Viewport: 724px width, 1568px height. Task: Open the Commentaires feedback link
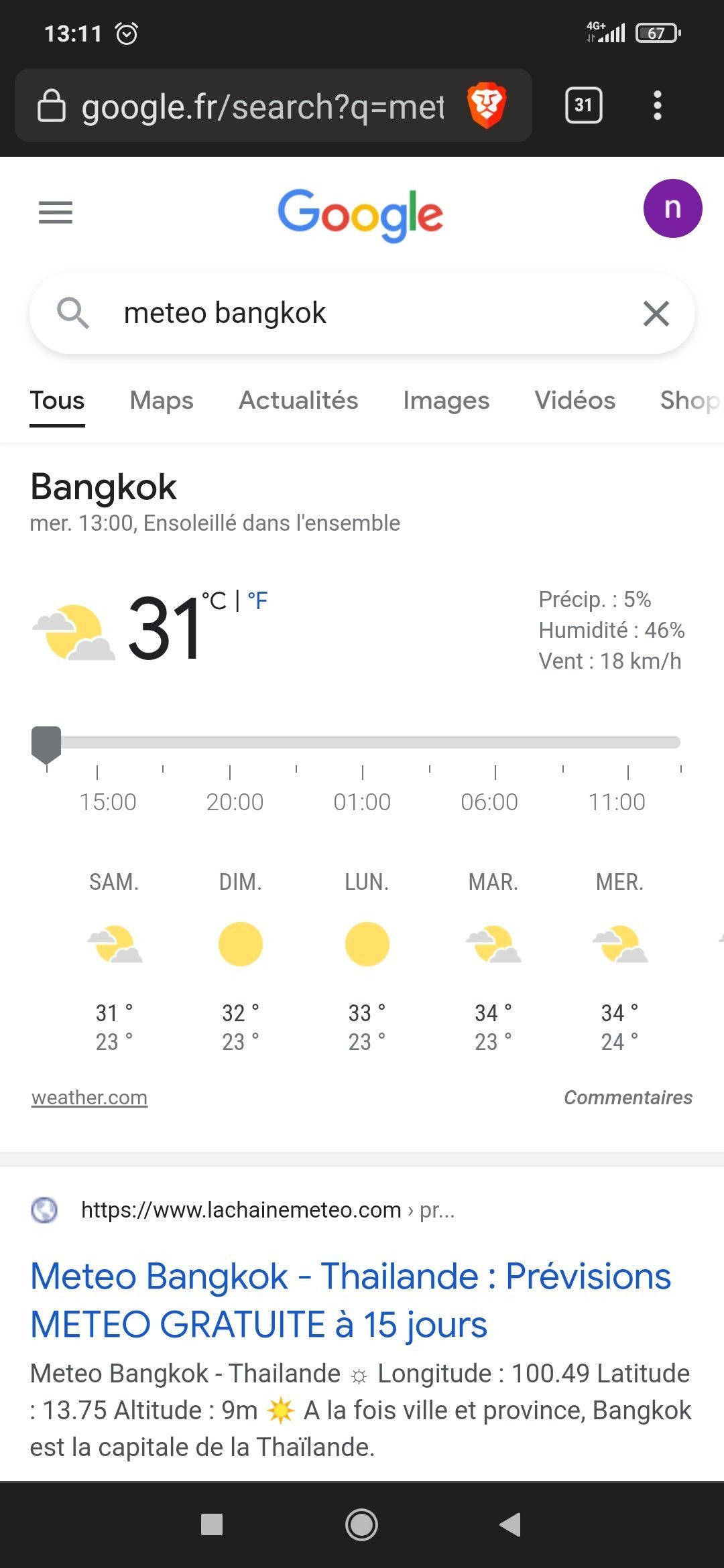(x=627, y=1098)
